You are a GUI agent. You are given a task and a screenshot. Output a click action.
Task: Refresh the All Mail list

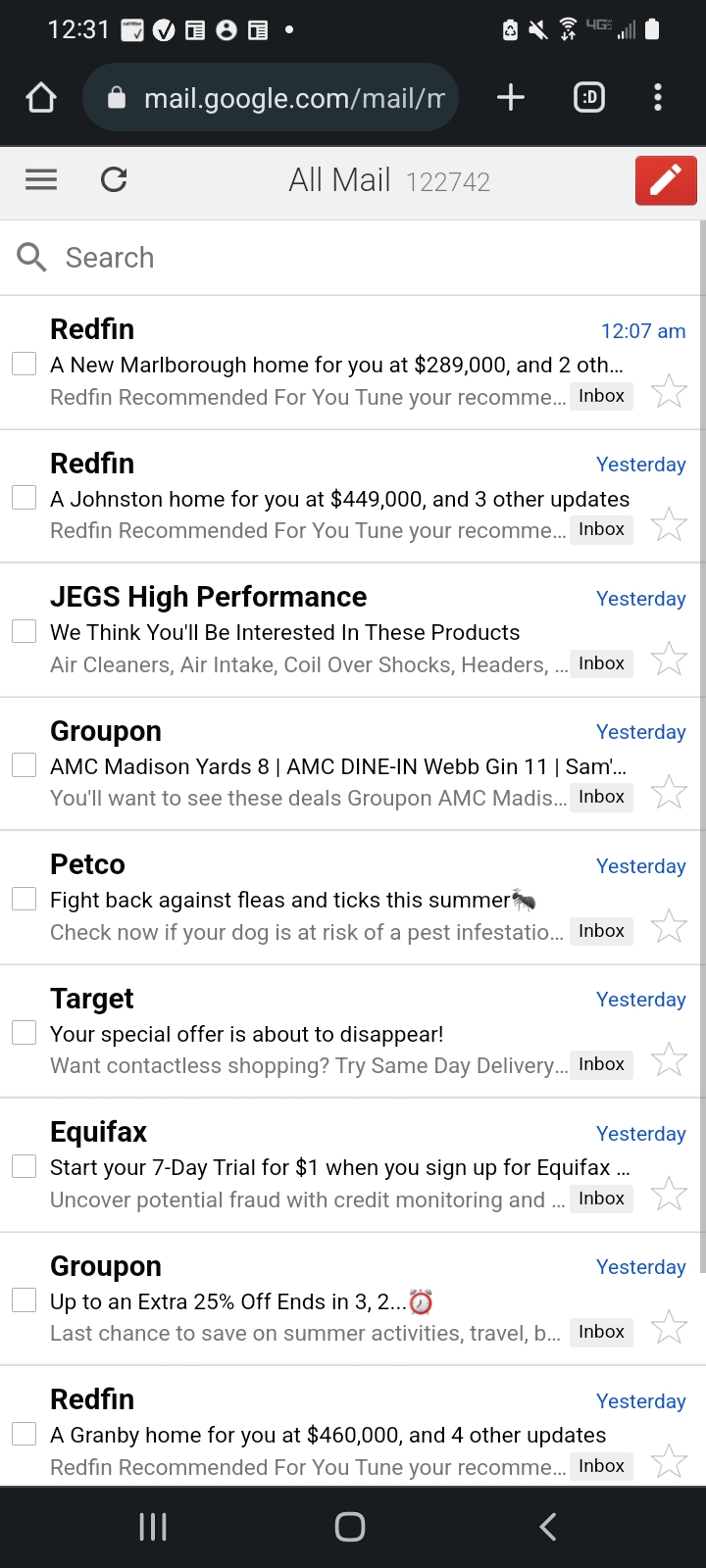114,179
